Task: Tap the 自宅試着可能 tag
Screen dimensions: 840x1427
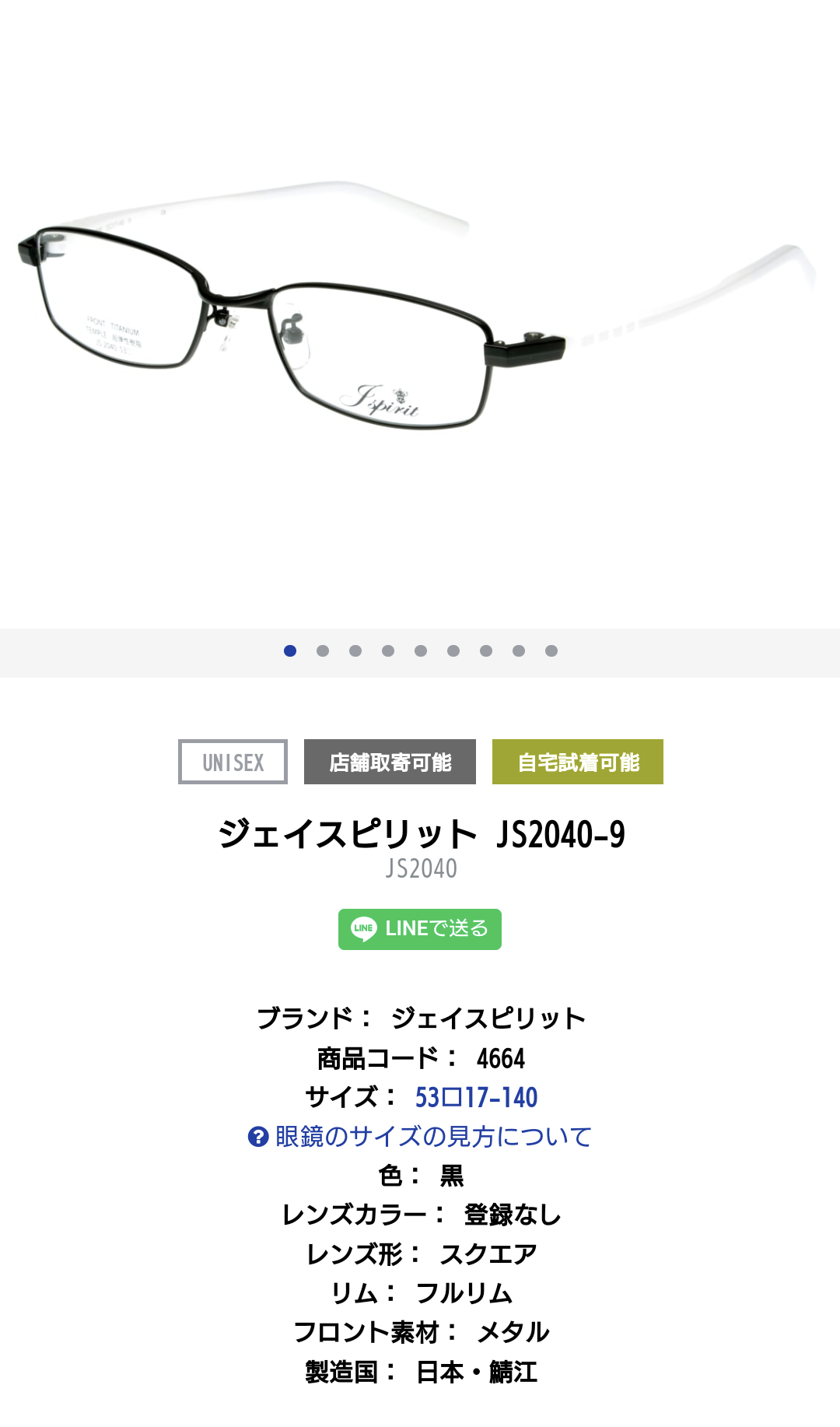Action: pos(577,762)
